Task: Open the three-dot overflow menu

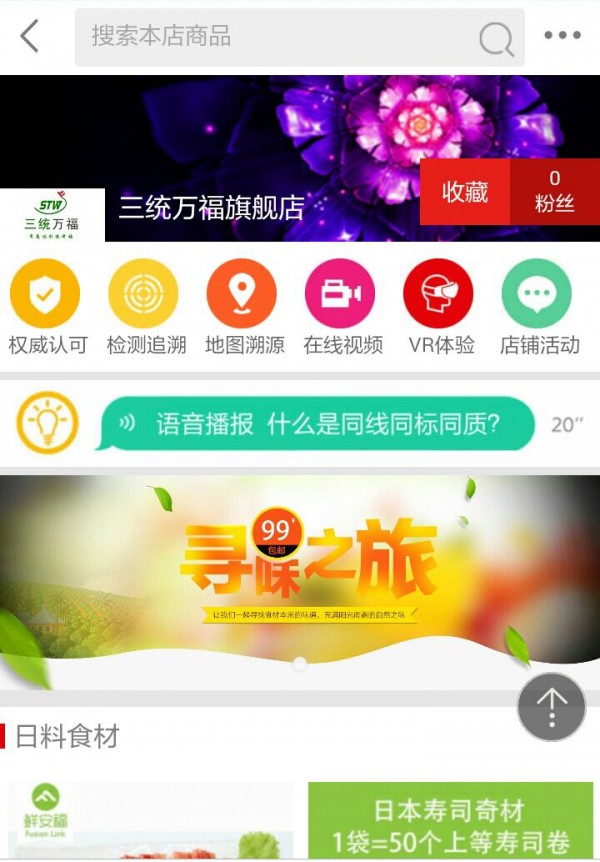Action: pyautogui.click(x=562, y=36)
